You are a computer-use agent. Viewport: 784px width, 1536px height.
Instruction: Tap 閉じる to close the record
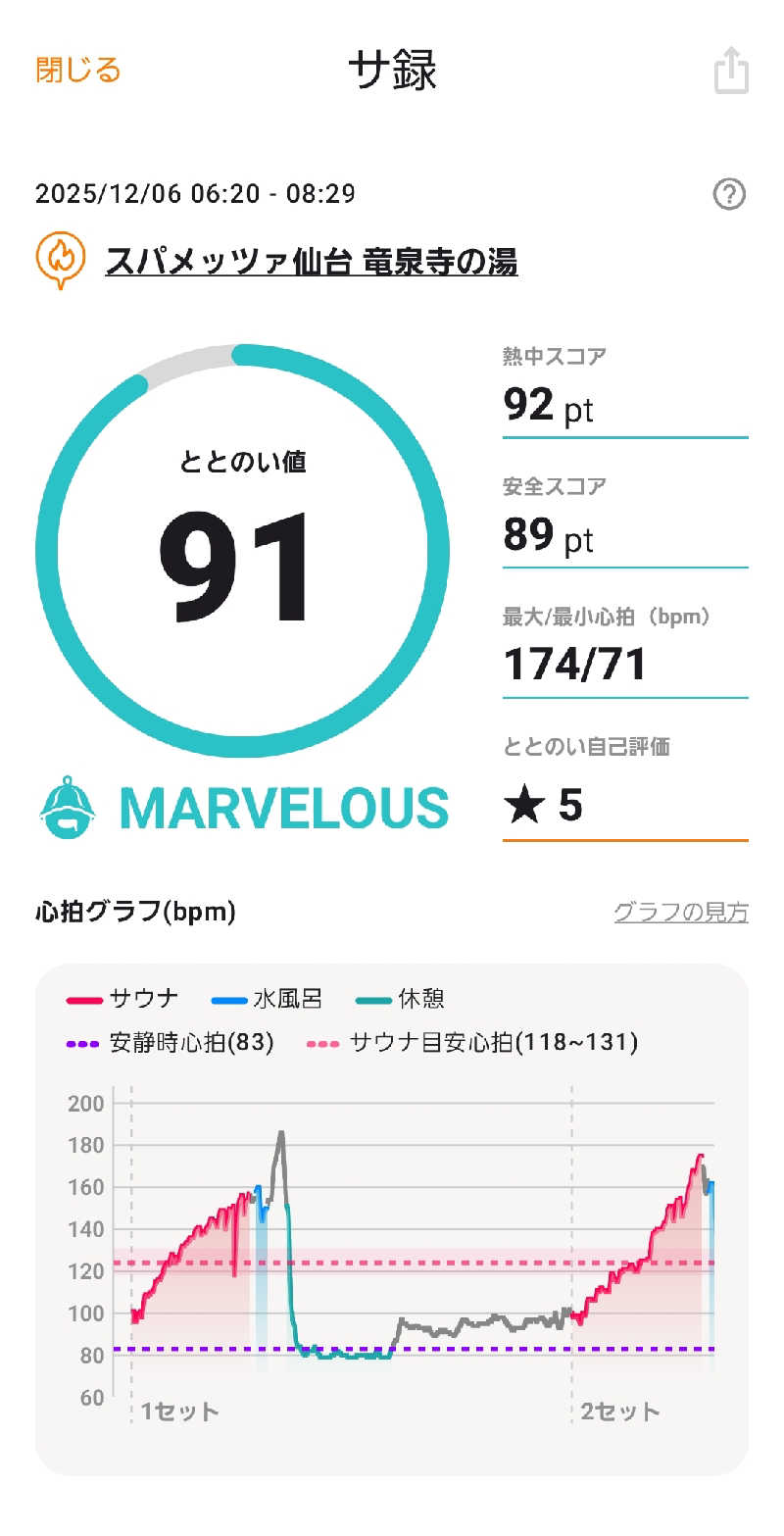78,71
